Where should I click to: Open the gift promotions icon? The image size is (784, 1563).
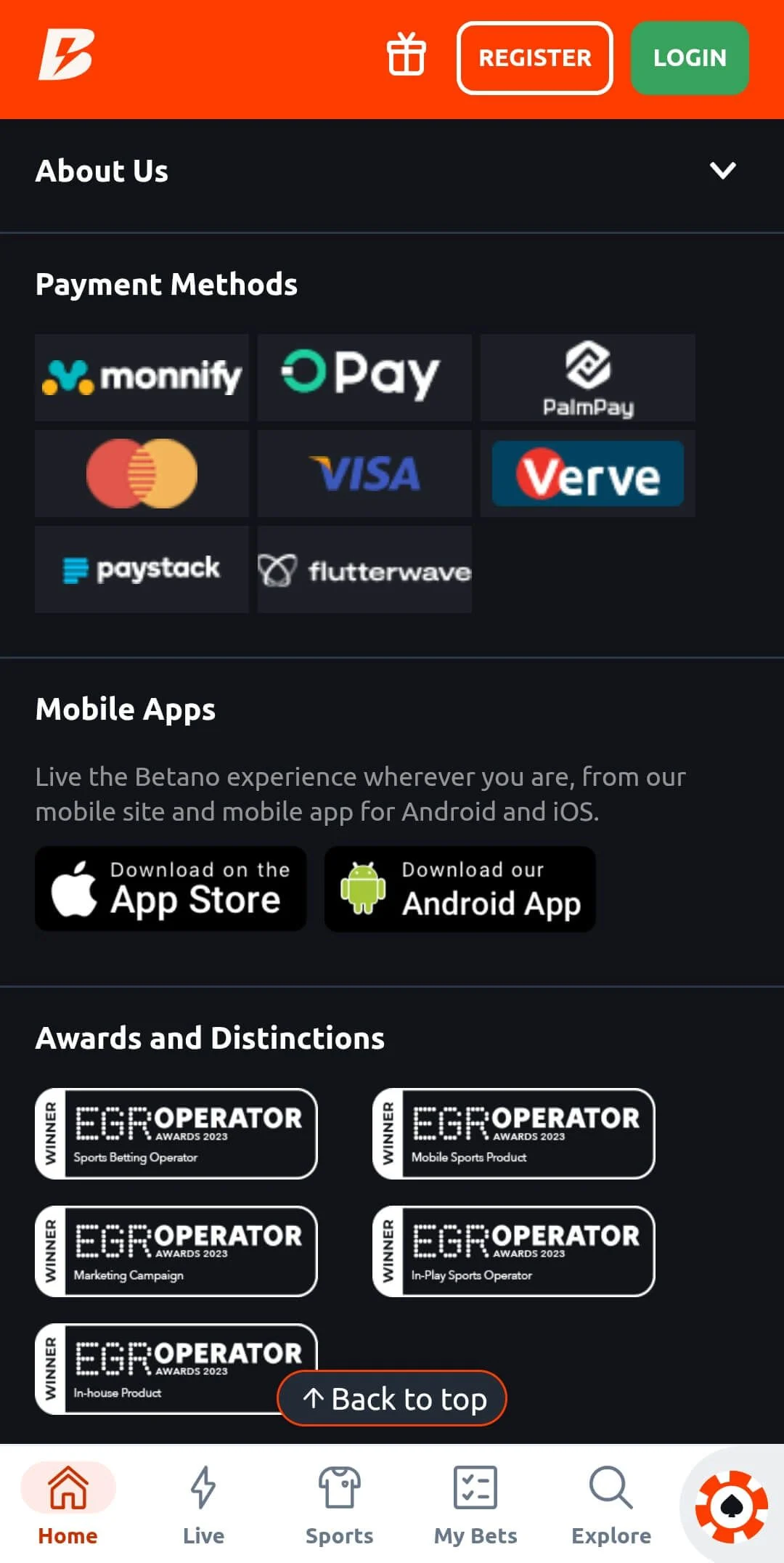click(x=406, y=56)
